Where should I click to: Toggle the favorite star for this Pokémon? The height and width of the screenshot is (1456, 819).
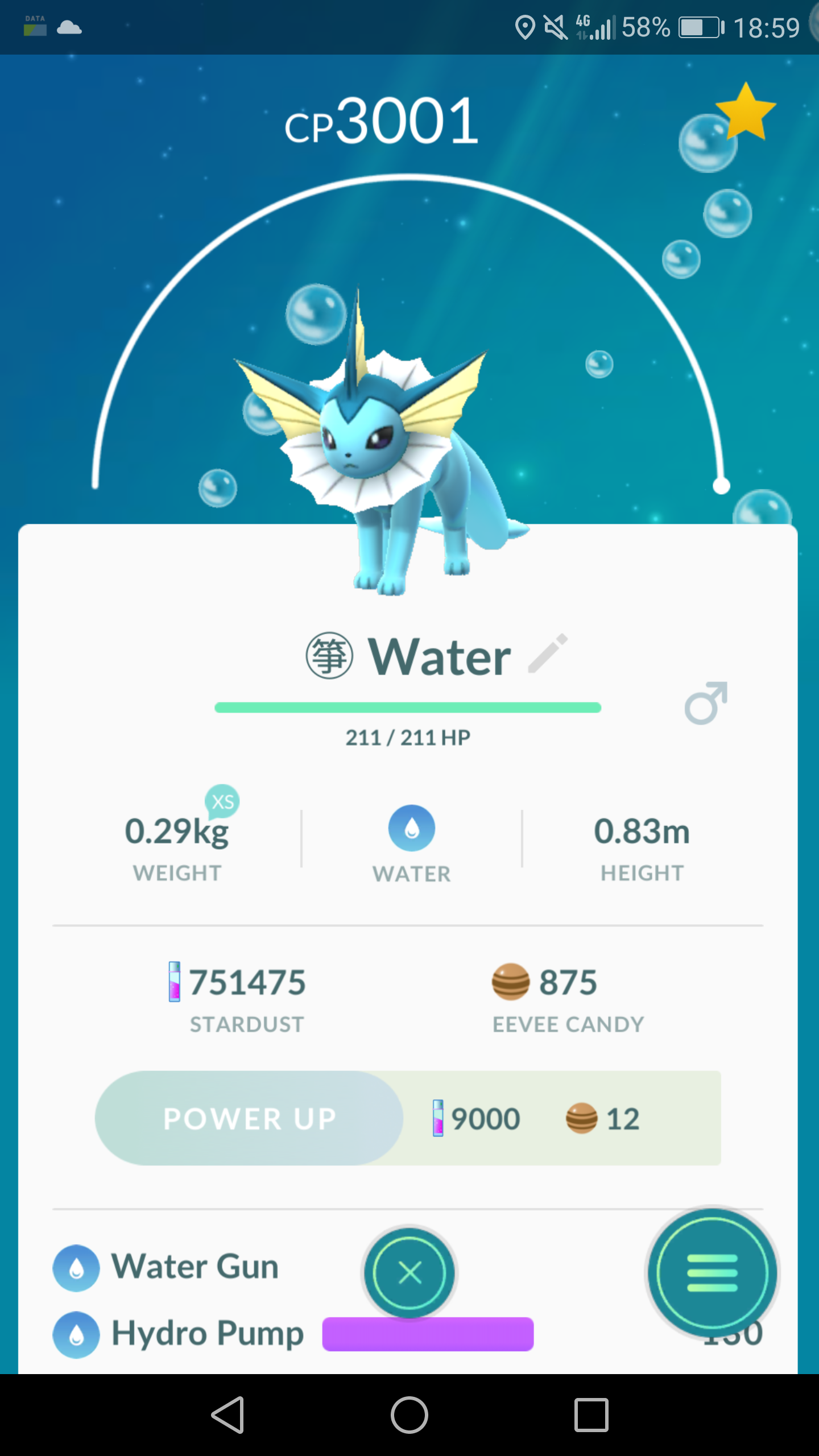click(x=746, y=112)
